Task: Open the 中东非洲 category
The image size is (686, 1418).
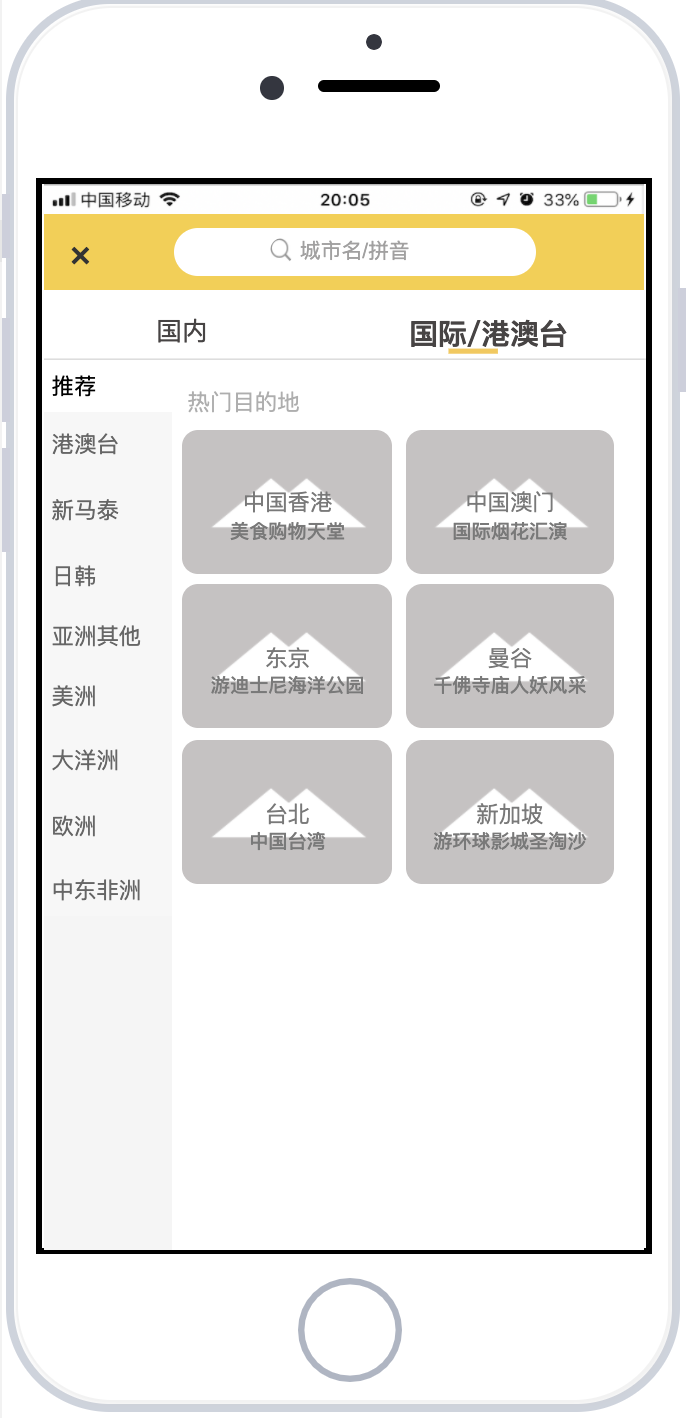Action: (97, 890)
